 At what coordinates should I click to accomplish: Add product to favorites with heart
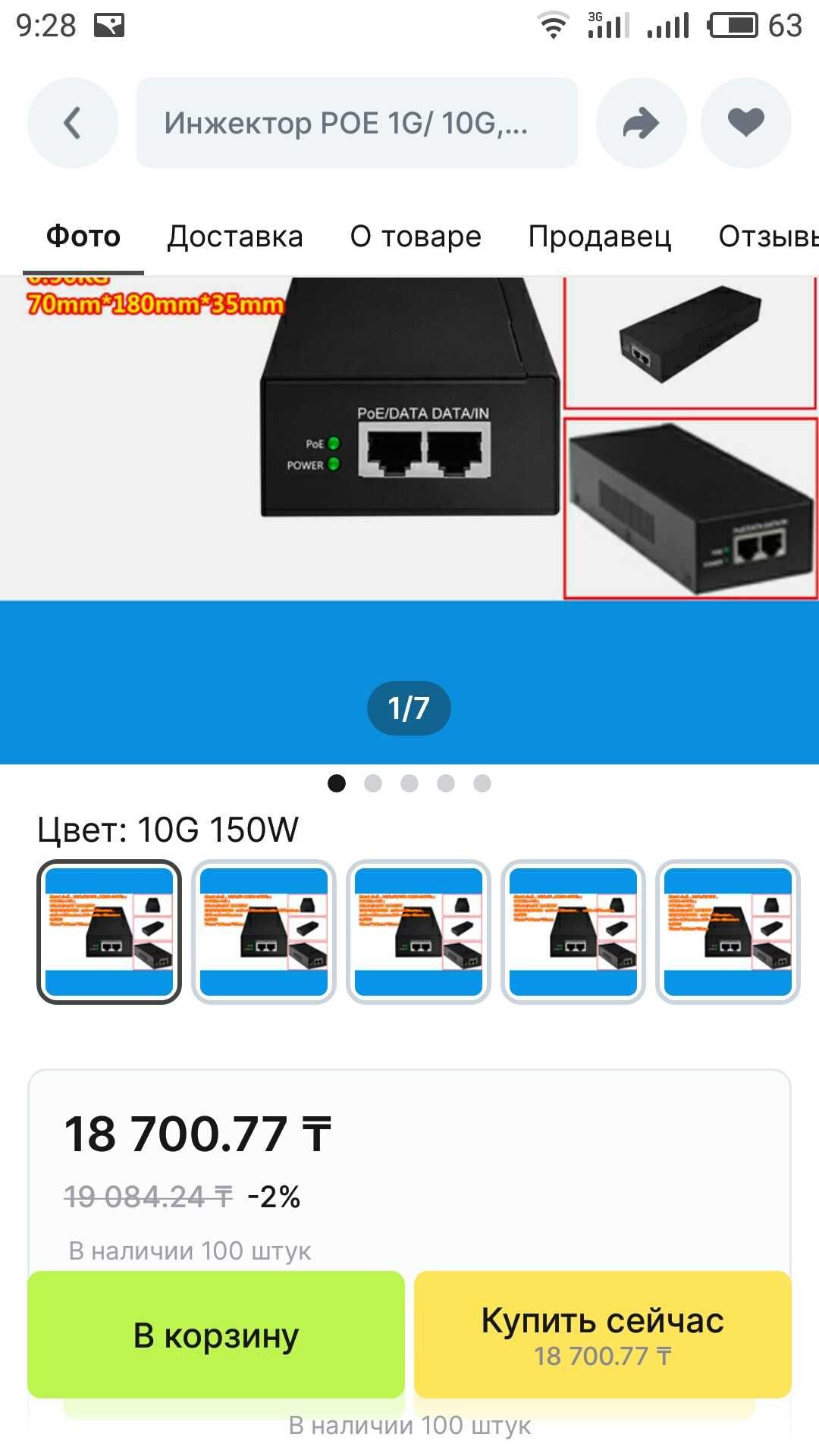pos(745,123)
